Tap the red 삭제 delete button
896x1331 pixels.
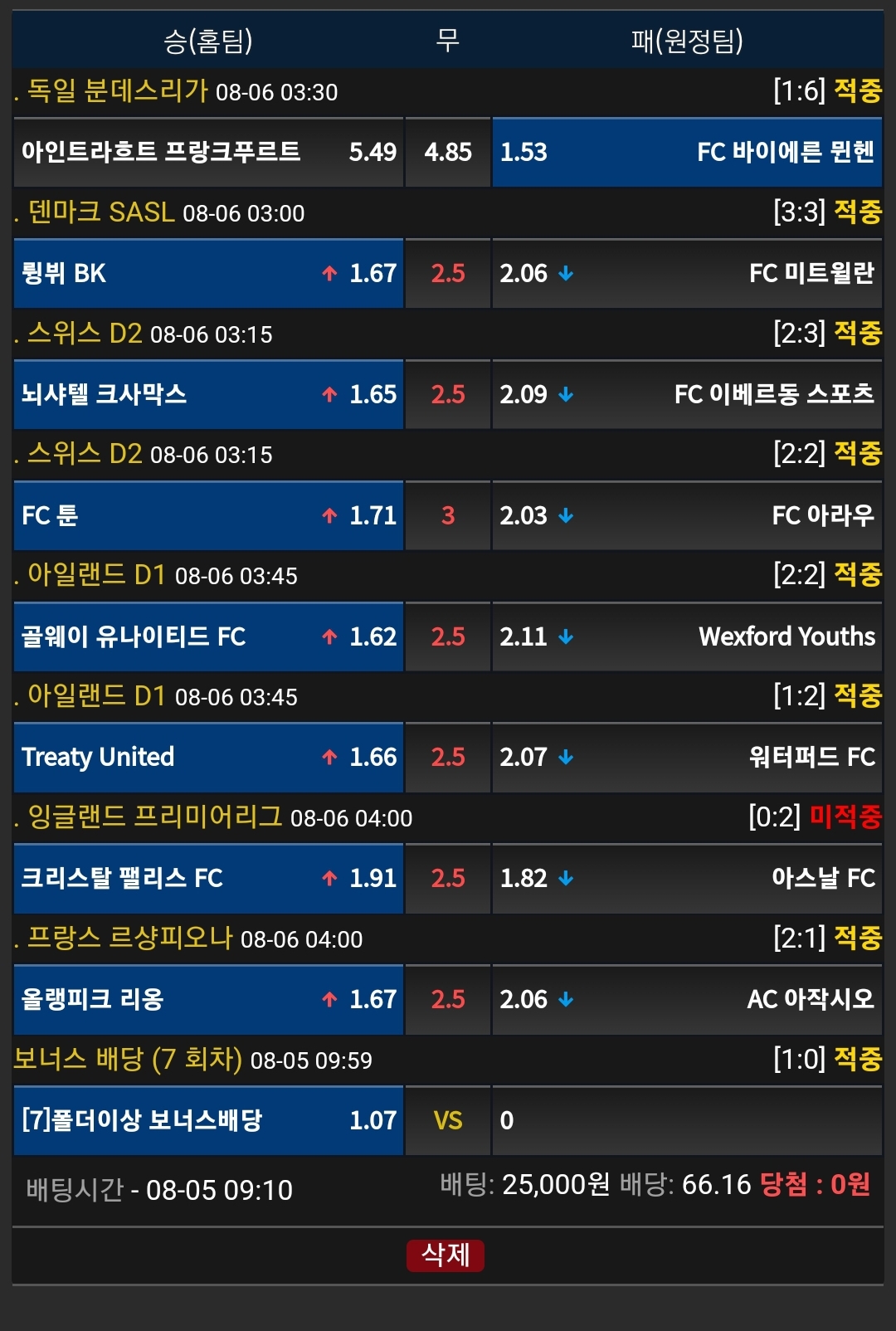click(x=446, y=1255)
